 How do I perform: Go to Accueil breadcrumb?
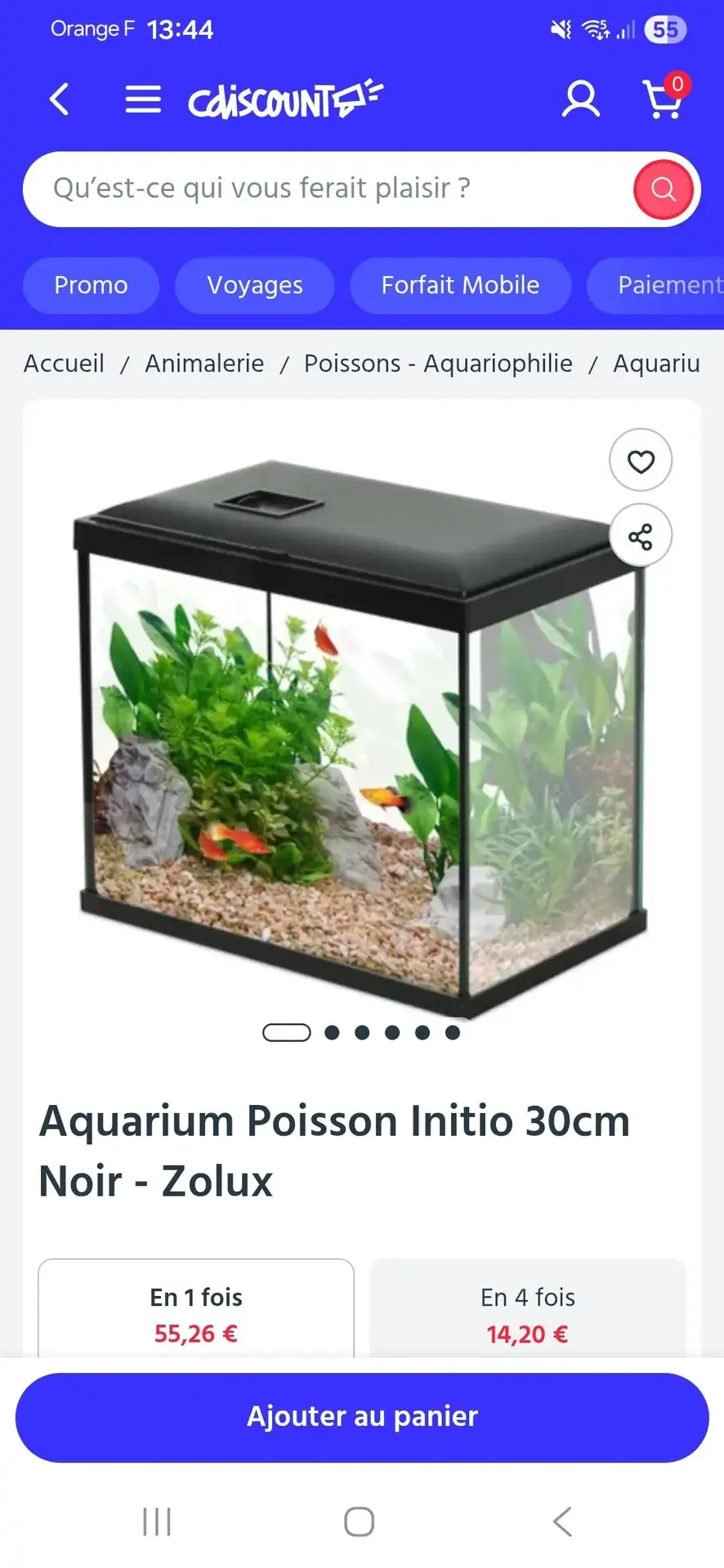pyautogui.click(x=64, y=363)
